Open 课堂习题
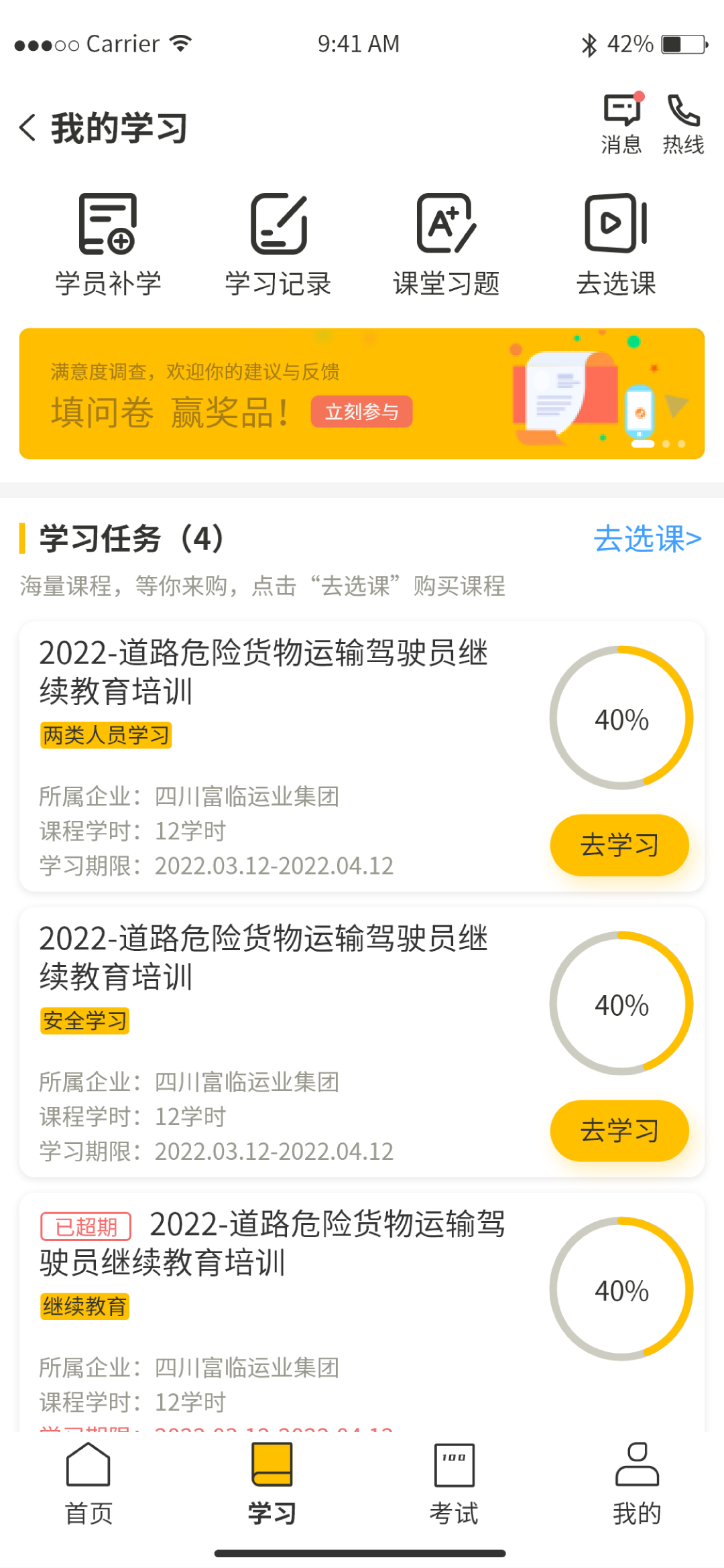Screen dimensions: 724x1568 pos(446,245)
